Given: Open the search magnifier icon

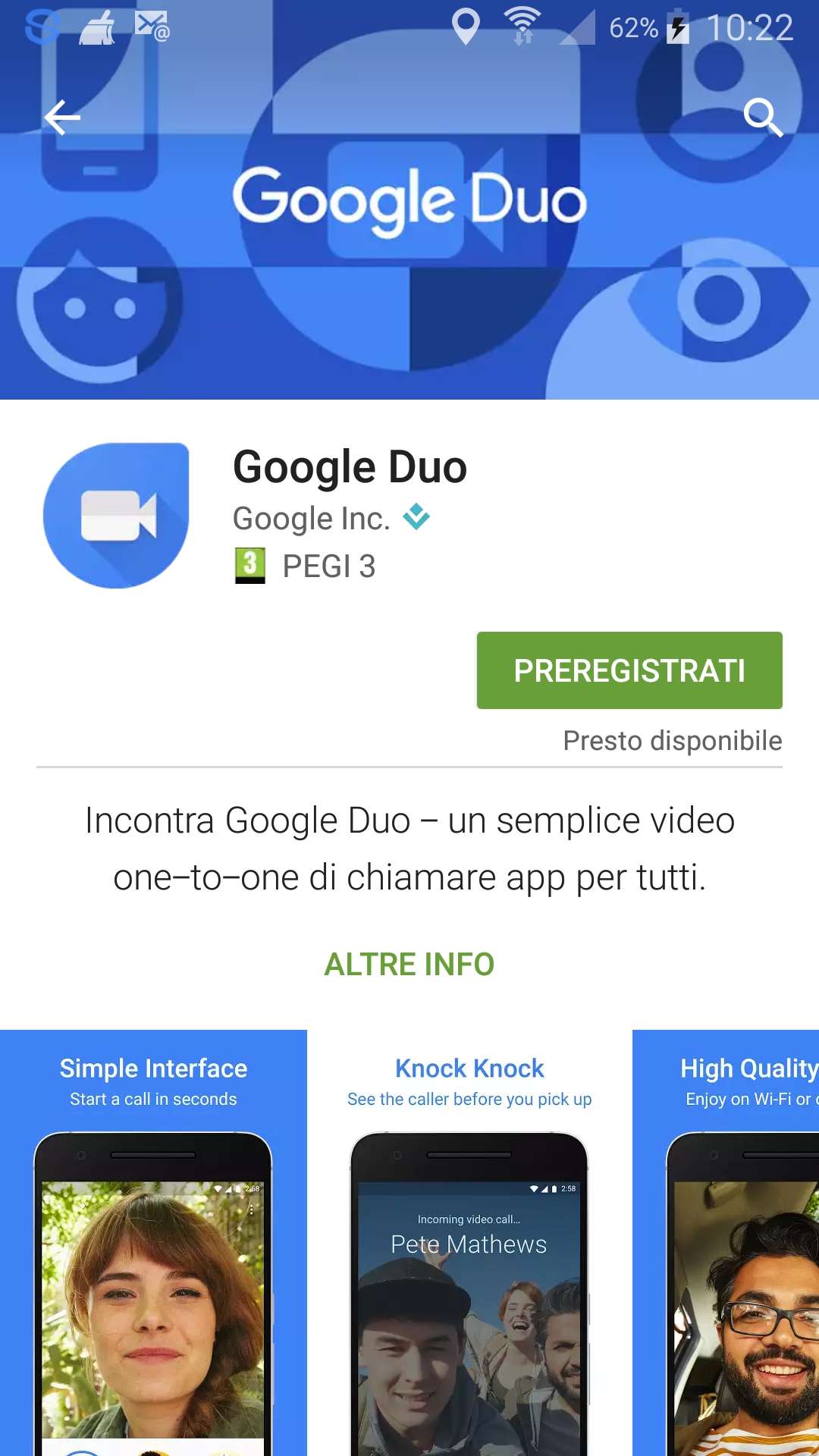Looking at the screenshot, I should coord(763,118).
